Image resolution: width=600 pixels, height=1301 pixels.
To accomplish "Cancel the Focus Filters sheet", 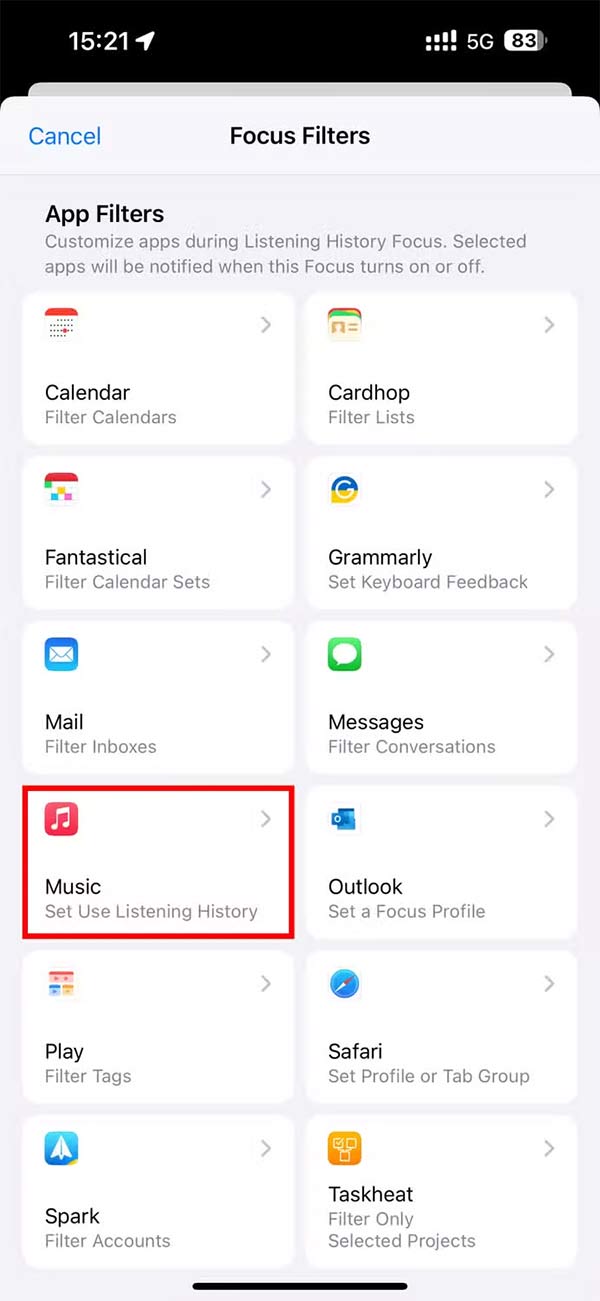I will [64, 136].
